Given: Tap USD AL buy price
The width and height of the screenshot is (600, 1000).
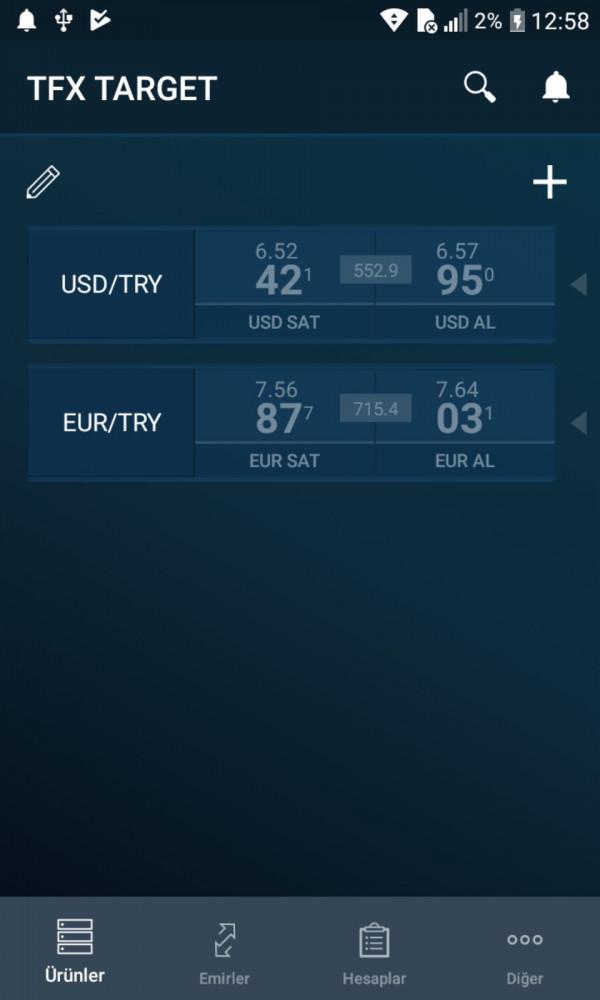Looking at the screenshot, I should point(465,284).
